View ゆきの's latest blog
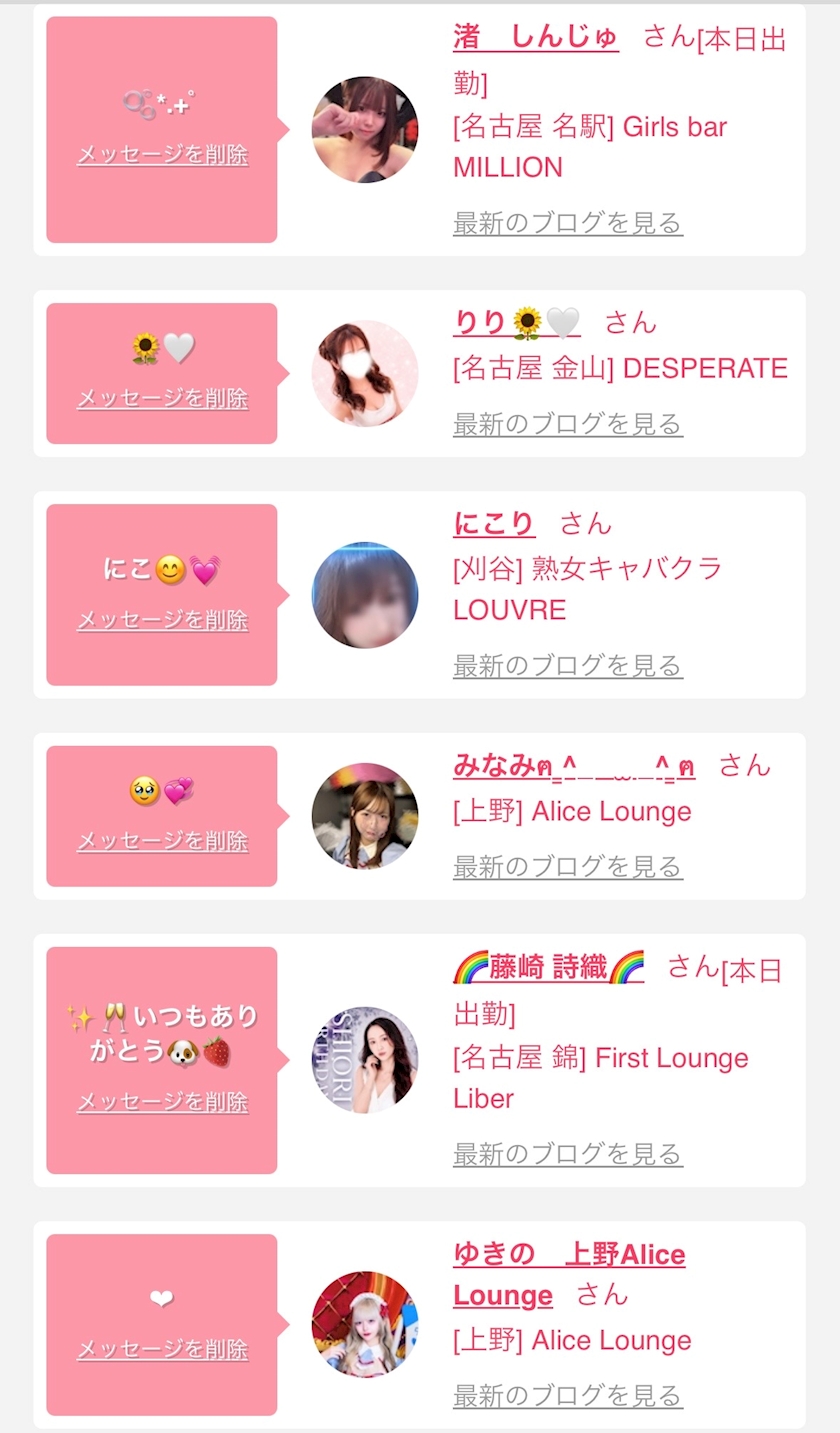The width and height of the screenshot is (840, 1433). click(568, 1395)
